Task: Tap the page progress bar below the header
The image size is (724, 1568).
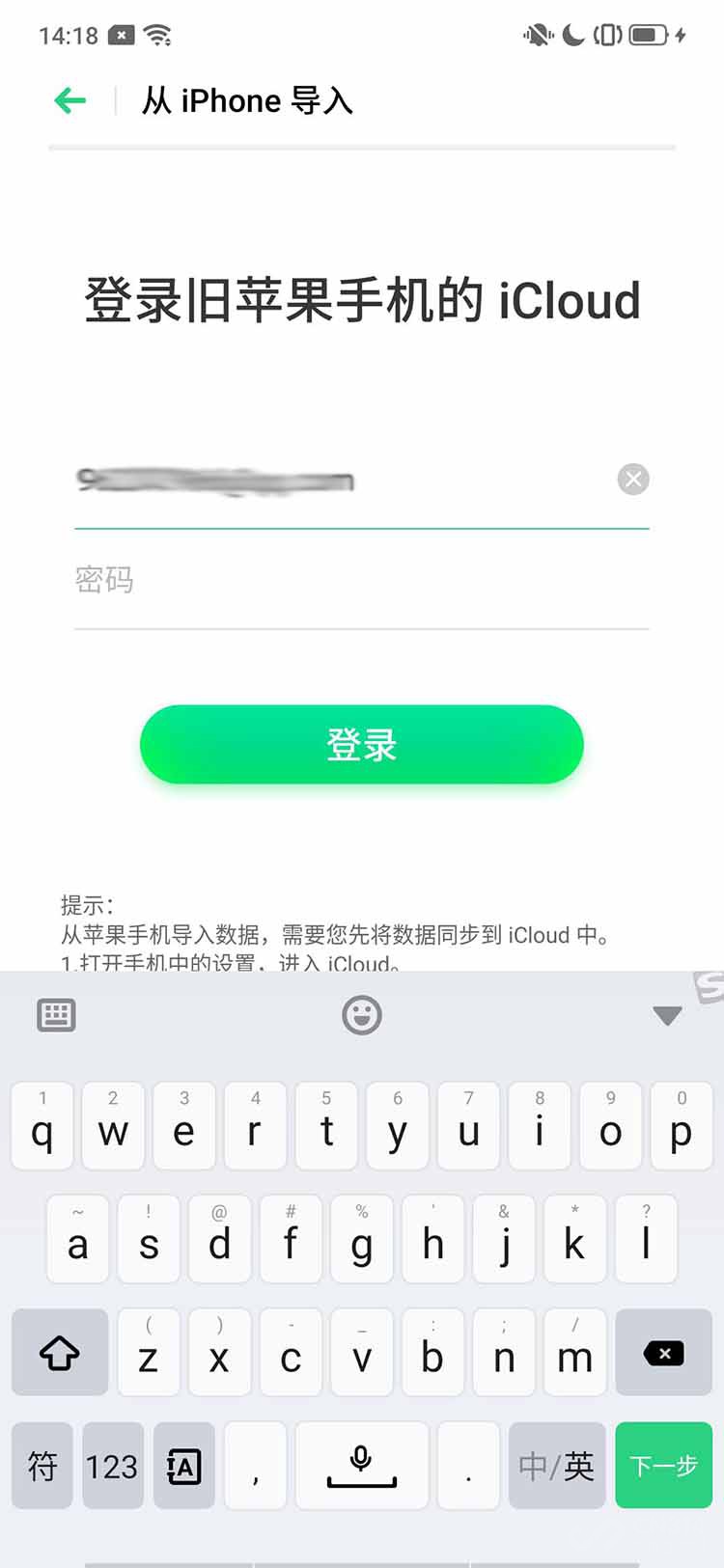Action: 362,148
